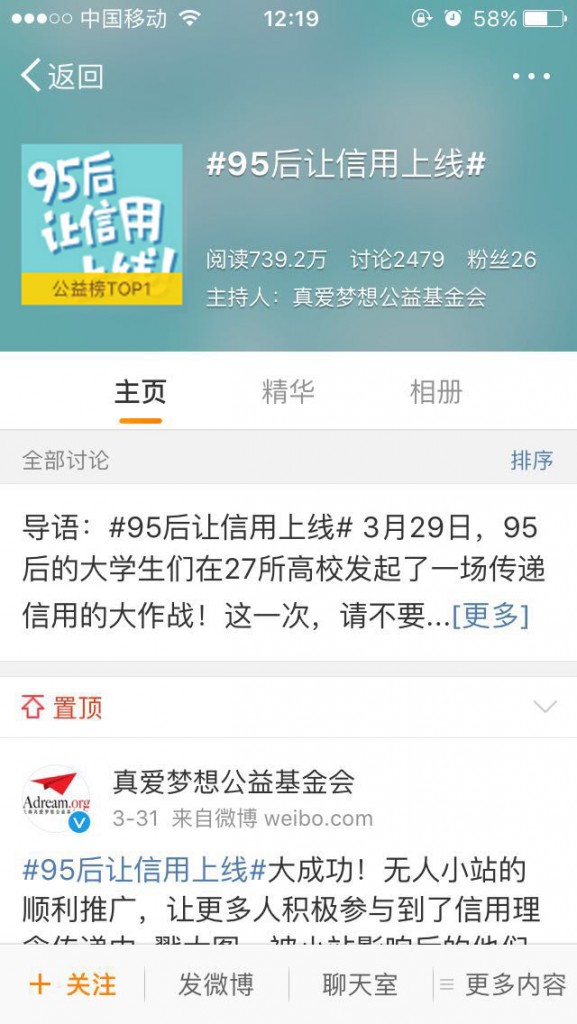Switch to the 精华 tab
Screen dimensions: 577x1024
(288, 392)
